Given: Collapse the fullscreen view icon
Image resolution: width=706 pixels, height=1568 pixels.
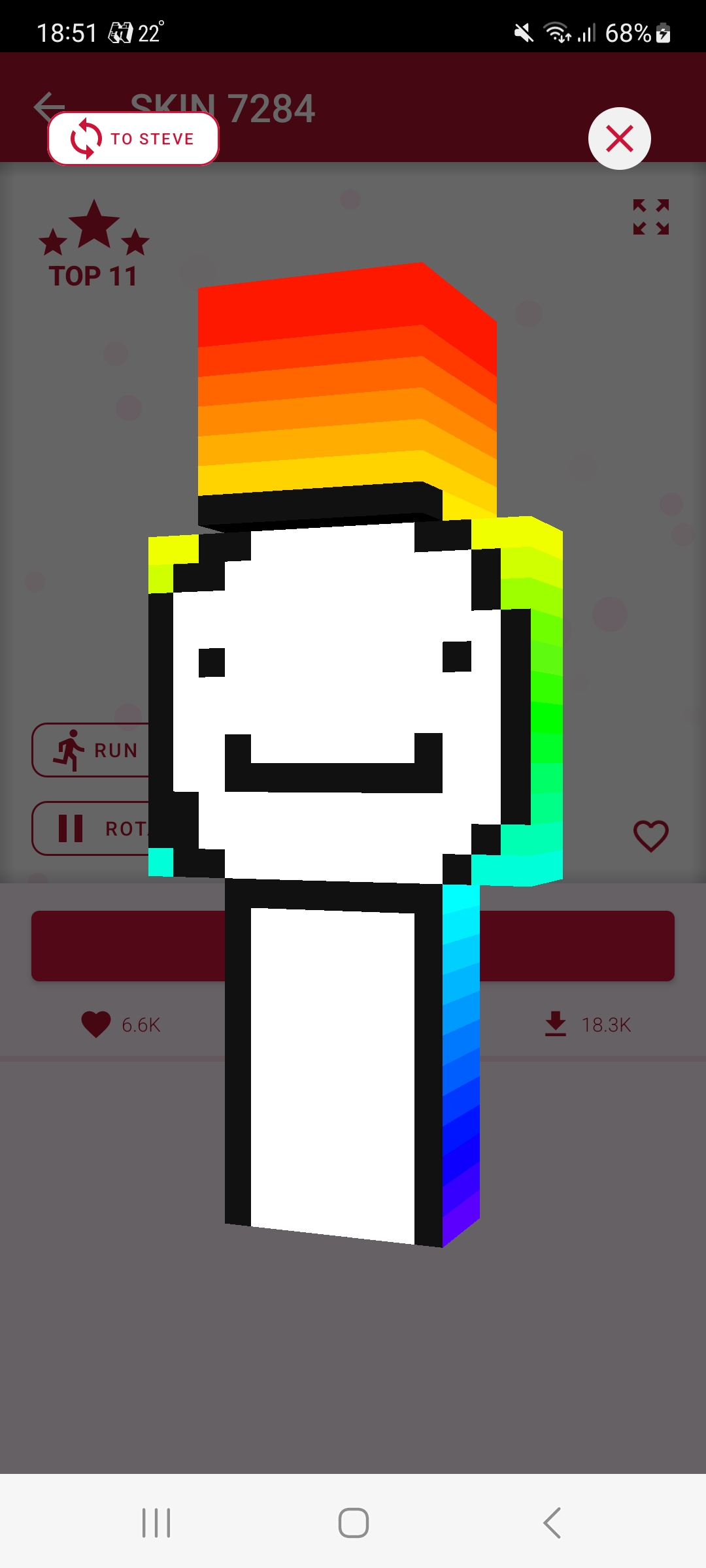Looking at the screenshot, I should [650, 217].
